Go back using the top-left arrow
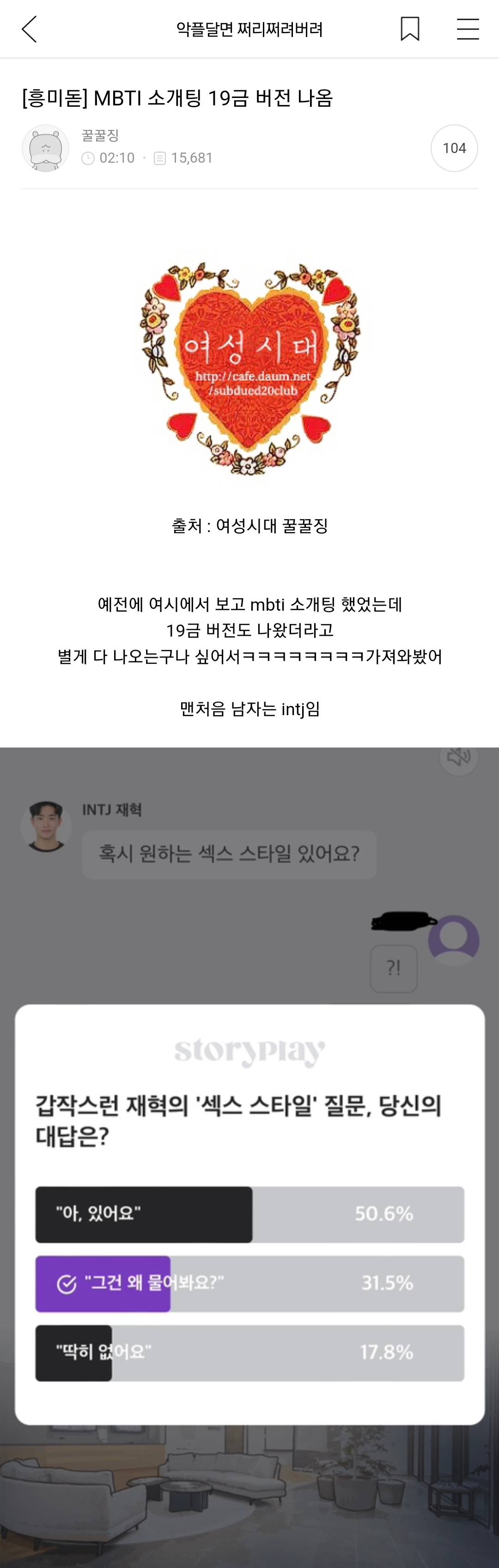 pyautogui.click(x=29, y=29)
